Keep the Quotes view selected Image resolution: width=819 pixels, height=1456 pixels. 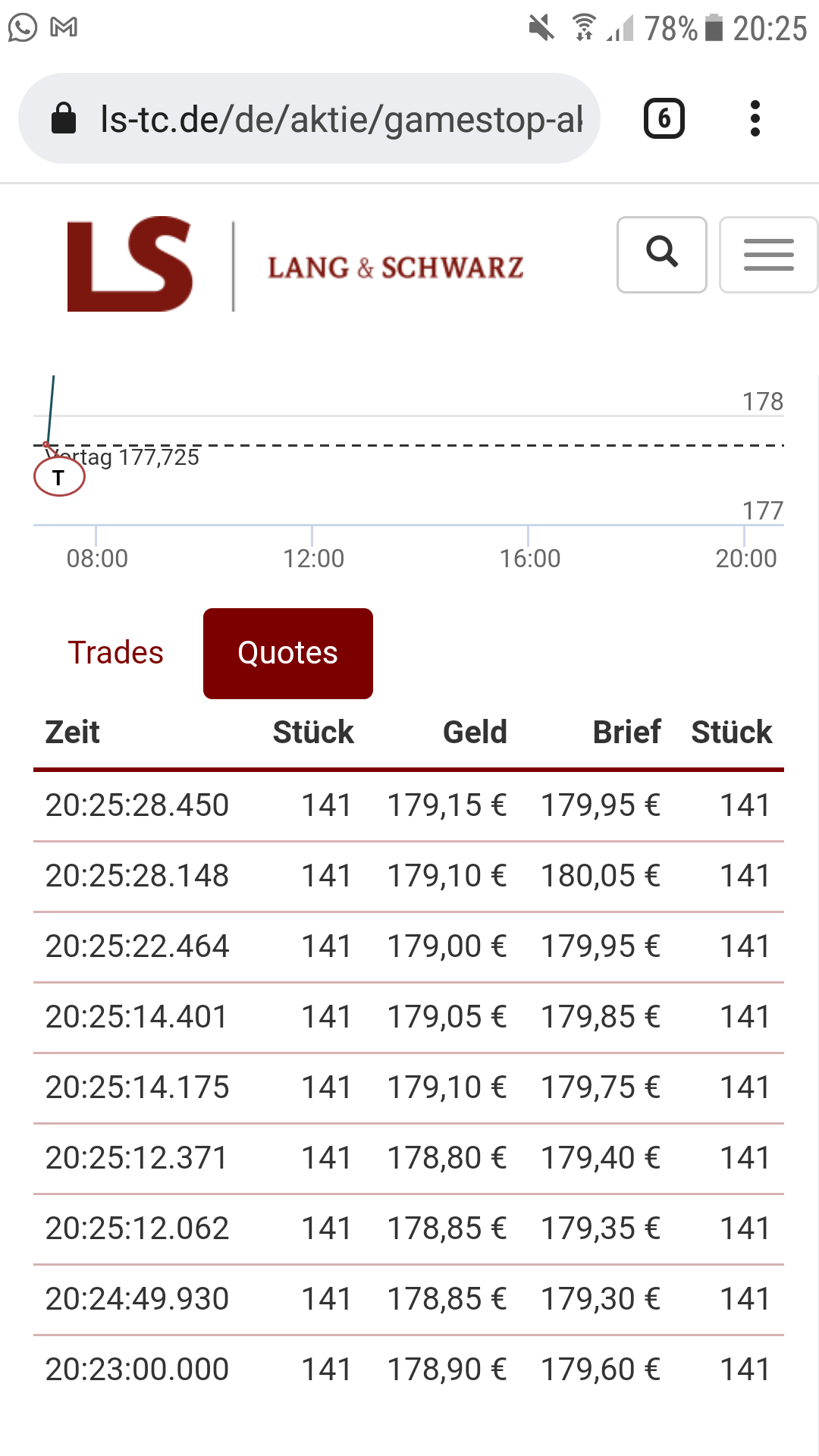tap(287, 652)
